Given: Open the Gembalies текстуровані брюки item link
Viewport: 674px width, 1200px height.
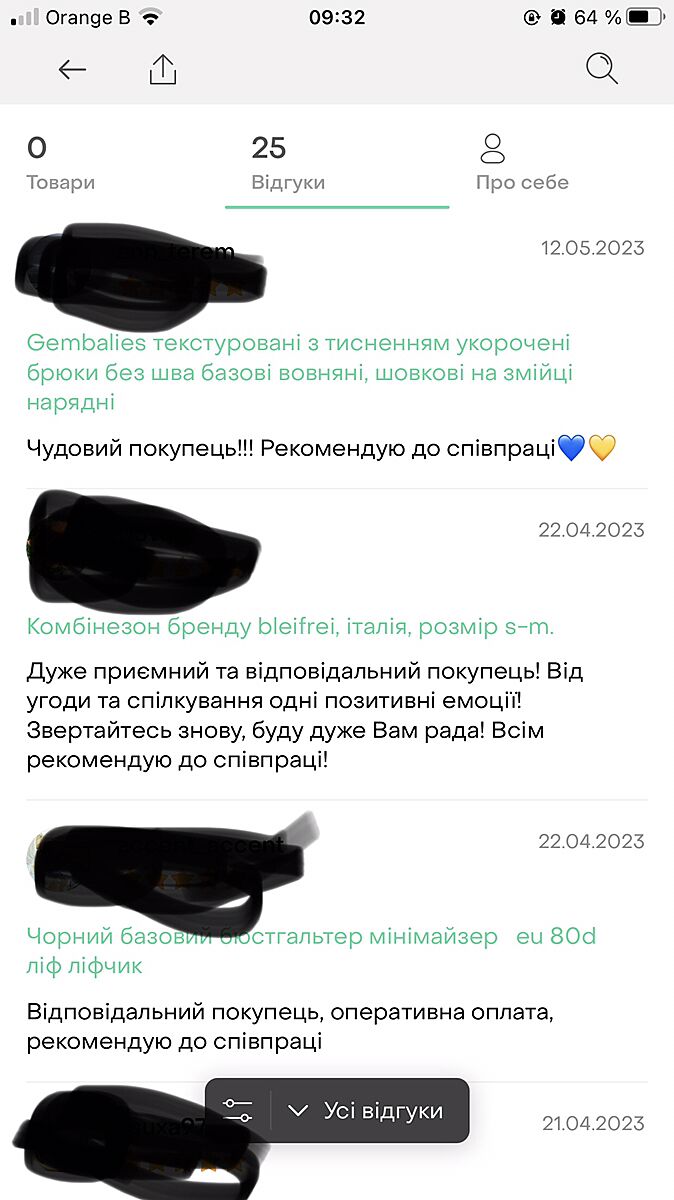Looking at the screenshot, I should click(x=298, y=373).
